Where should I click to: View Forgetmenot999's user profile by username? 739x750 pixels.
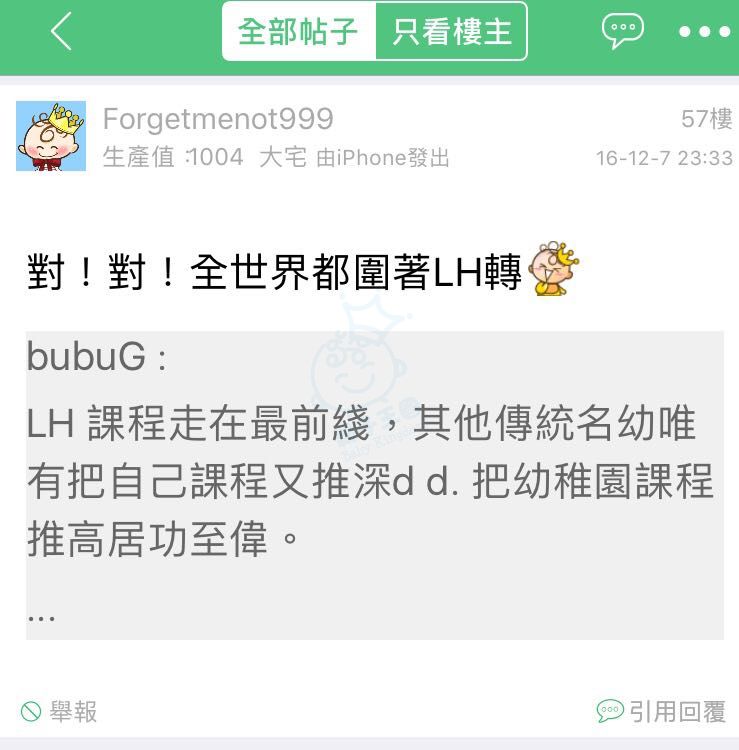pos(218,119)
